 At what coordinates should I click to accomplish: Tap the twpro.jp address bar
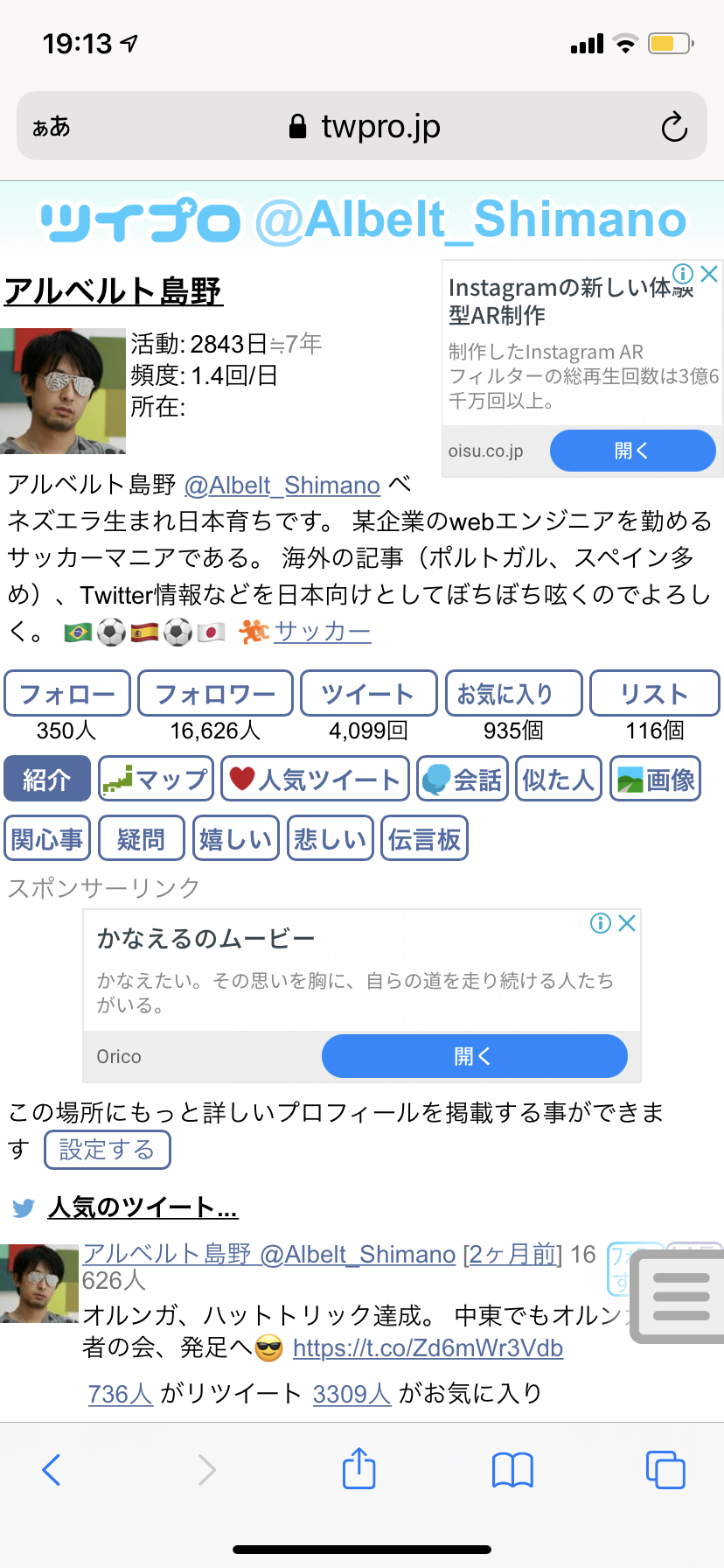coord(363,127)
